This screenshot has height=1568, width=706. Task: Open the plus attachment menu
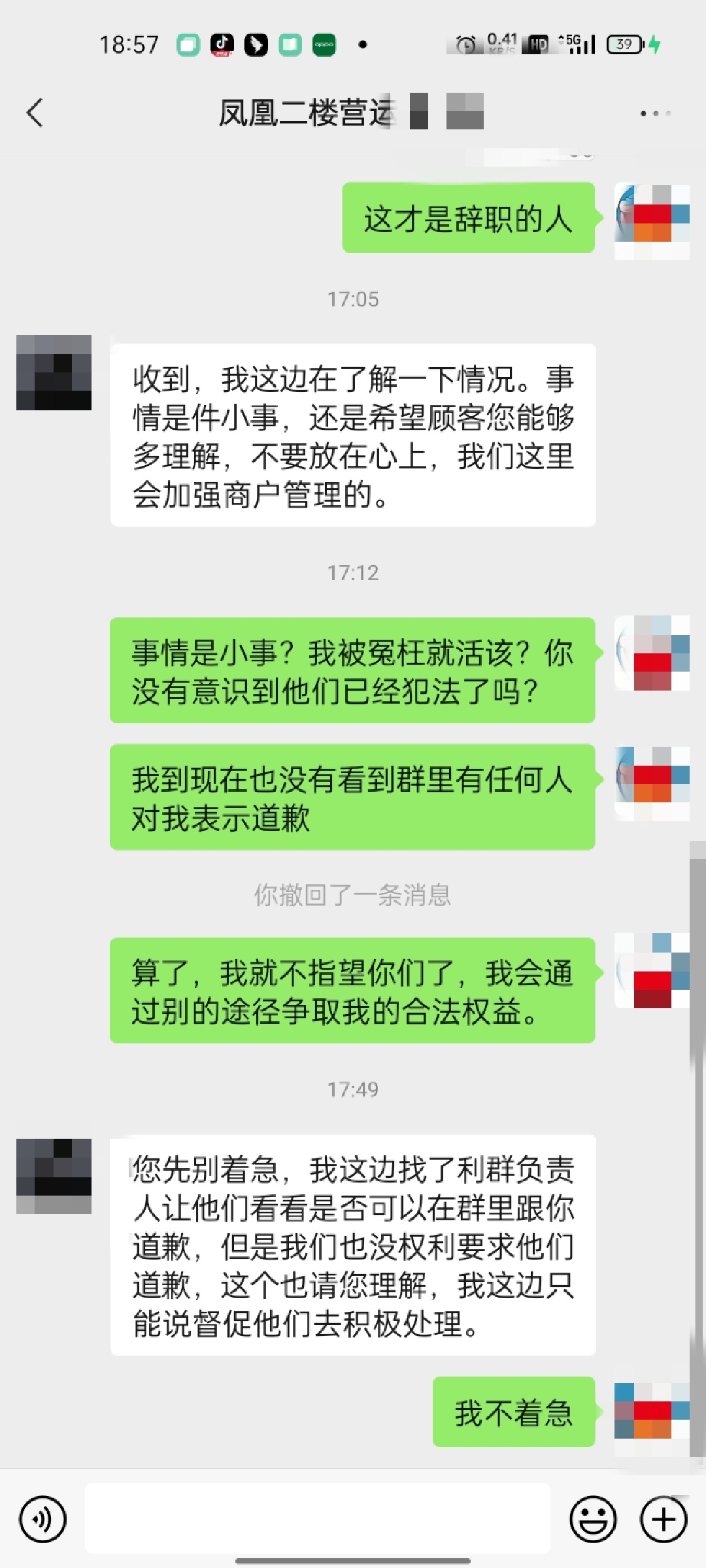coord(664,1520)
